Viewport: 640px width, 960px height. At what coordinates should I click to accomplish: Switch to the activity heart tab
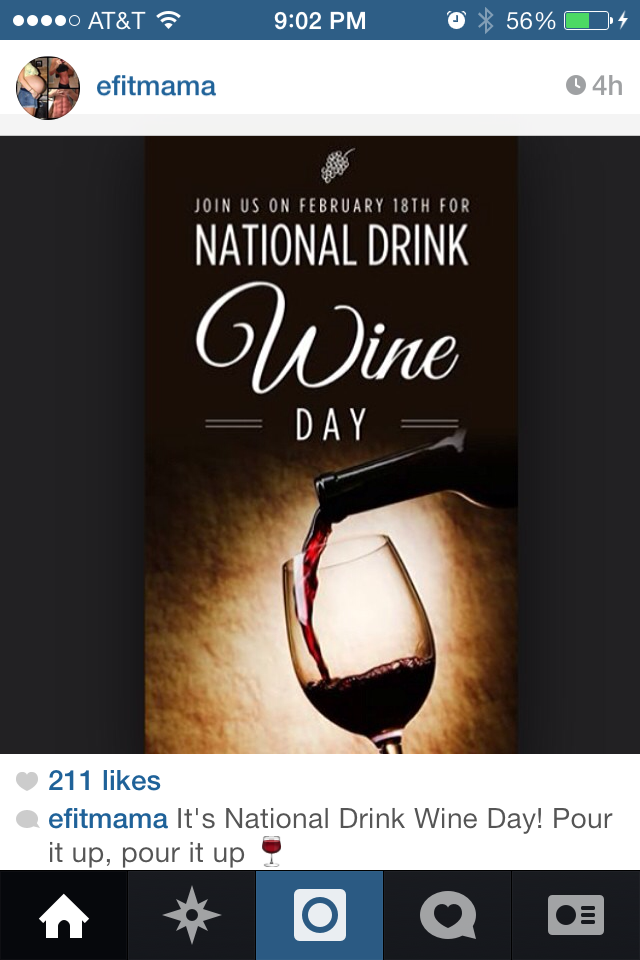[447, 915]
